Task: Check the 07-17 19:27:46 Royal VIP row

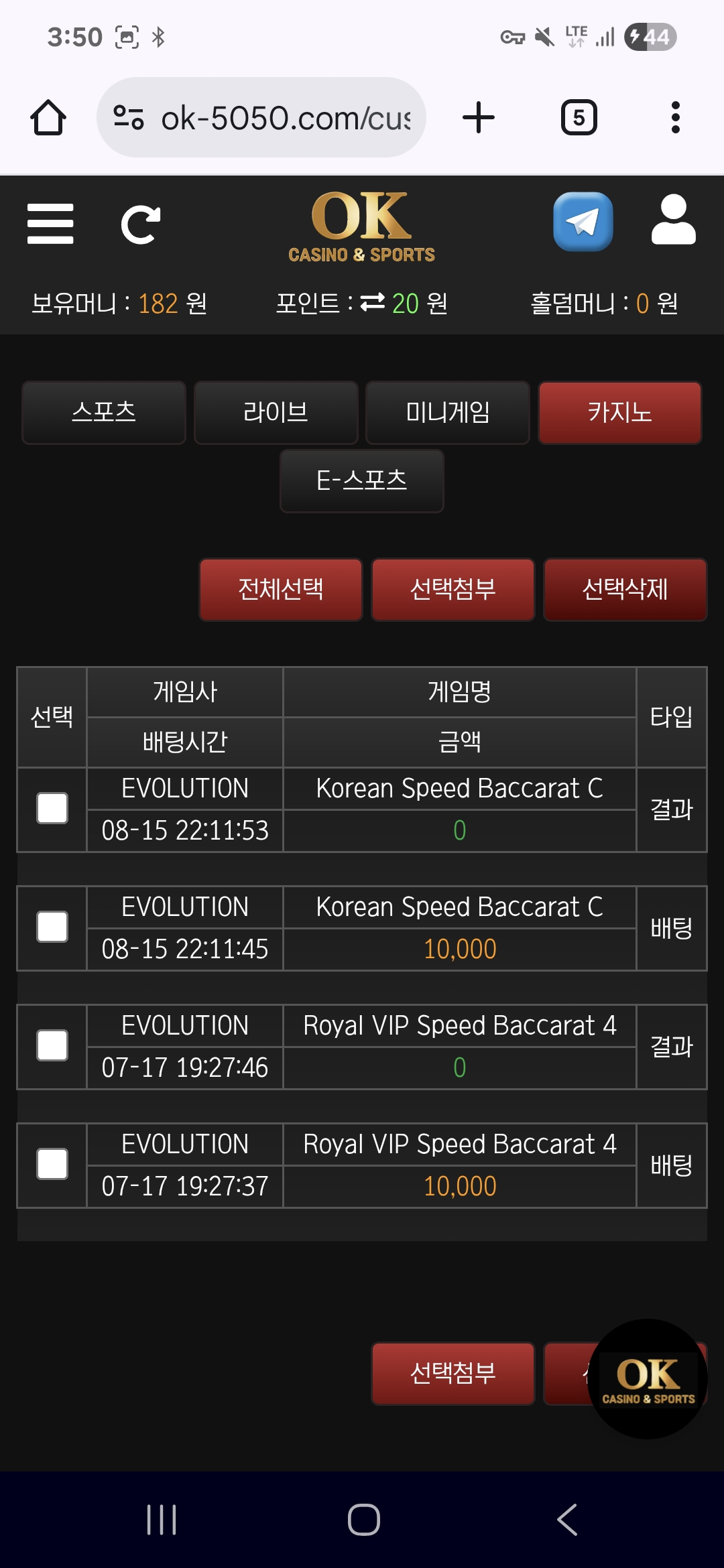Action: pos(52,1046)
